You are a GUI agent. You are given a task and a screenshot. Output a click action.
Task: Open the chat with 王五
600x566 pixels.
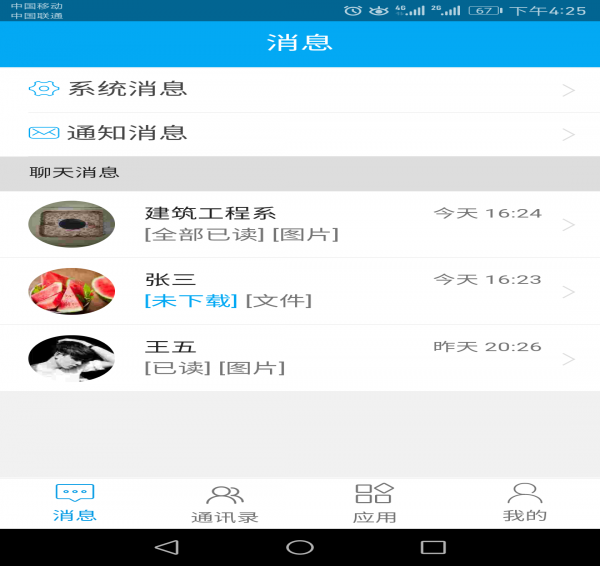(x=300, y=358)
